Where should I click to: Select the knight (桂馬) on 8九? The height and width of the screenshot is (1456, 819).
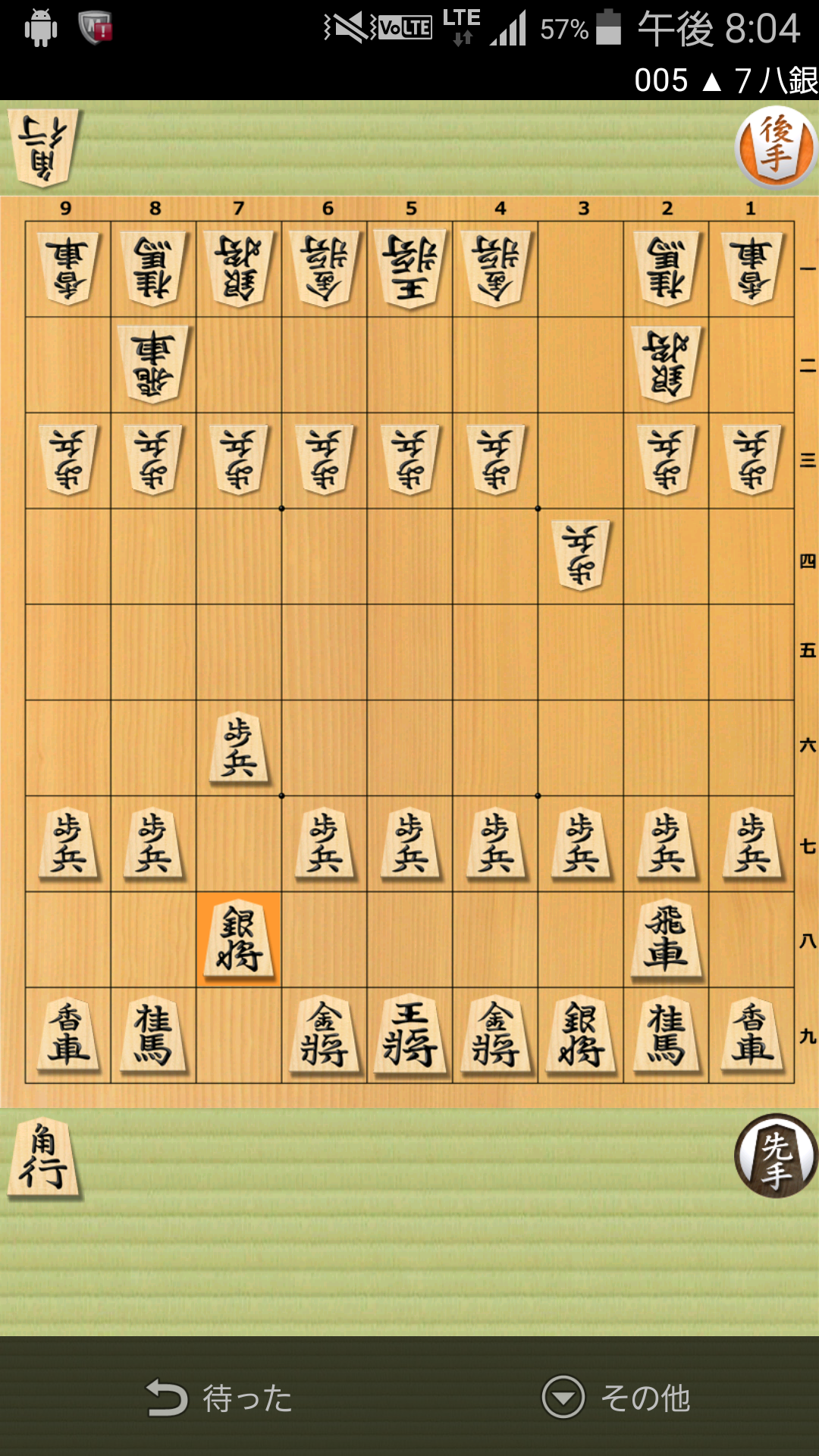click(154, 1035)
